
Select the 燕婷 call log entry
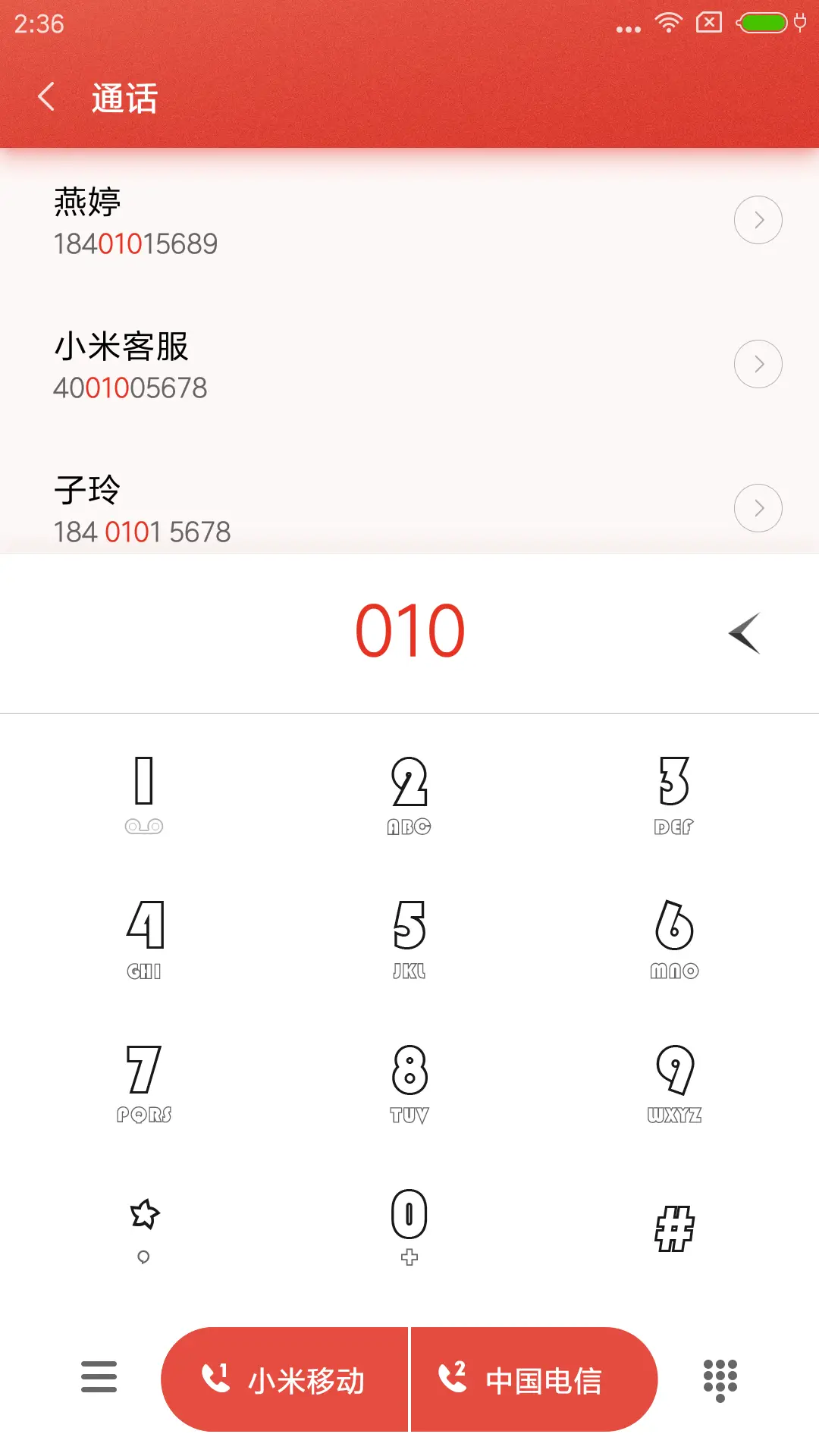point(303,220)
